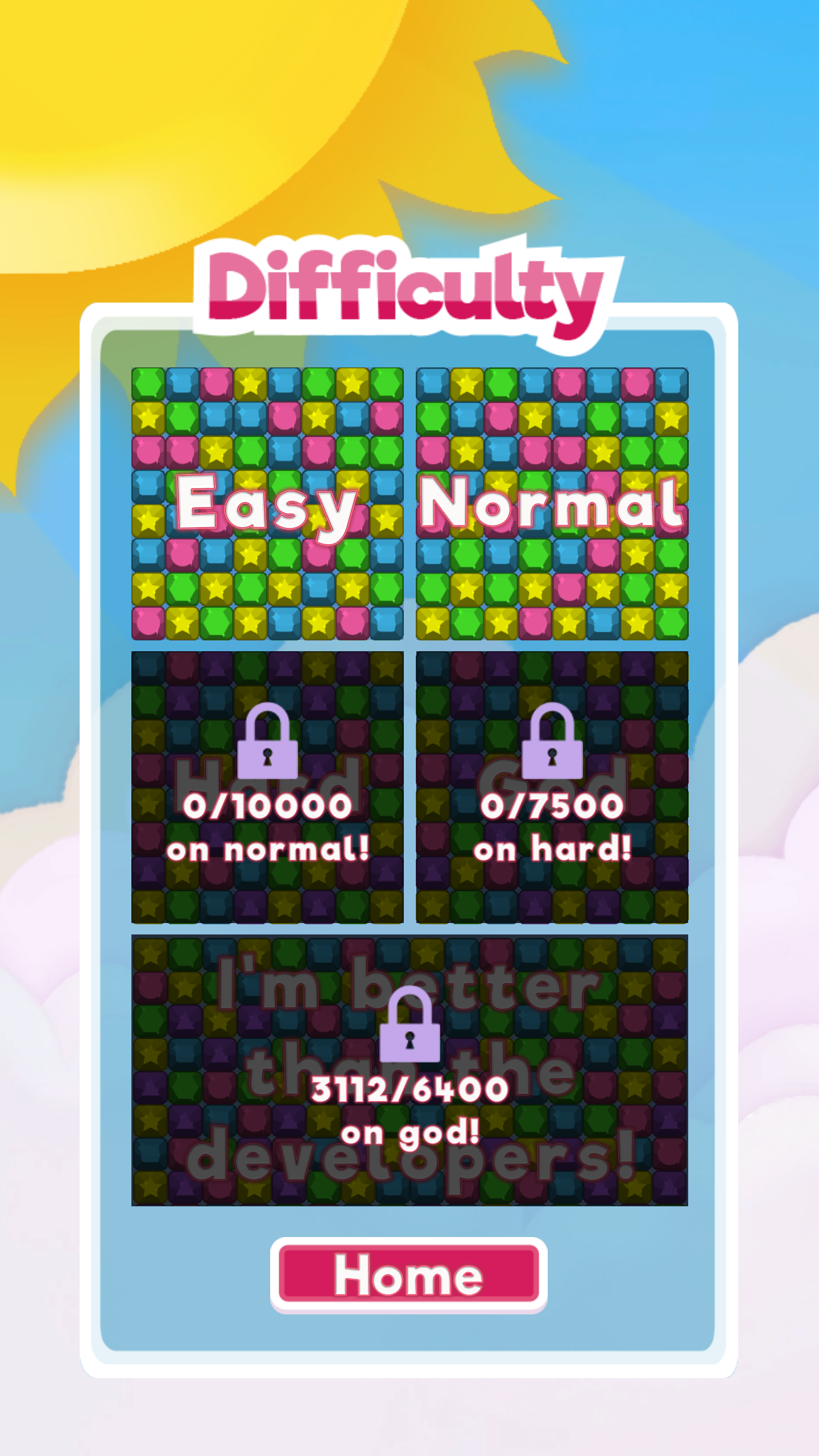This screenshot has width=819, height=1456.
Task: Tap the locked "better than the developers" tile
Action: tap(409, 1070)
